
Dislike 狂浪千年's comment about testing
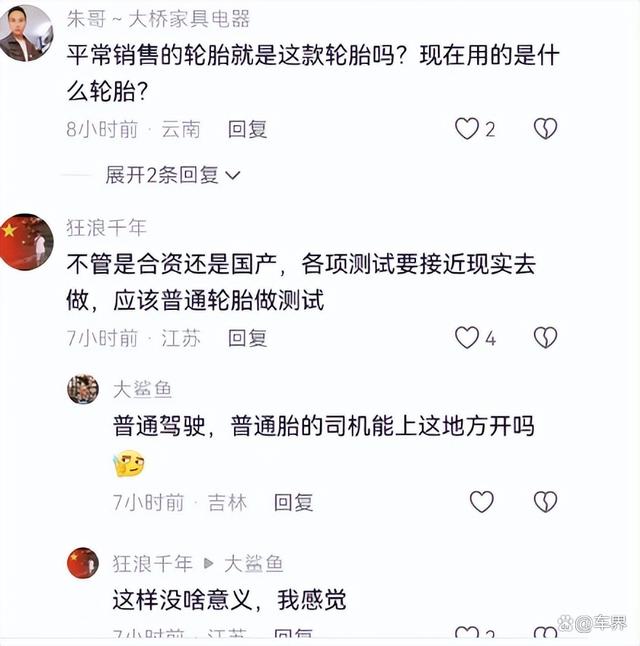coord(545,338)
